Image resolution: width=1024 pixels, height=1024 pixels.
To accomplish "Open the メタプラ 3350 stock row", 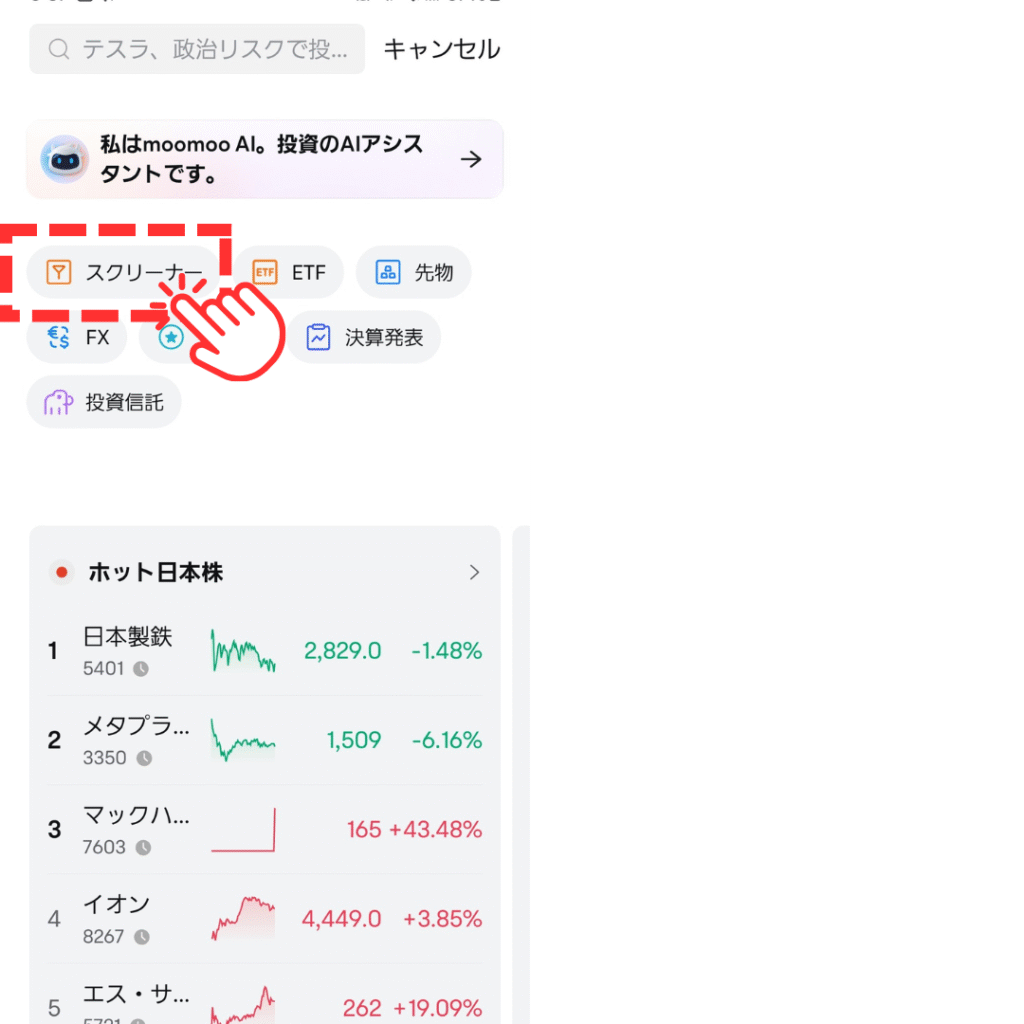I will pyautogui.click(x=264, y=740).
